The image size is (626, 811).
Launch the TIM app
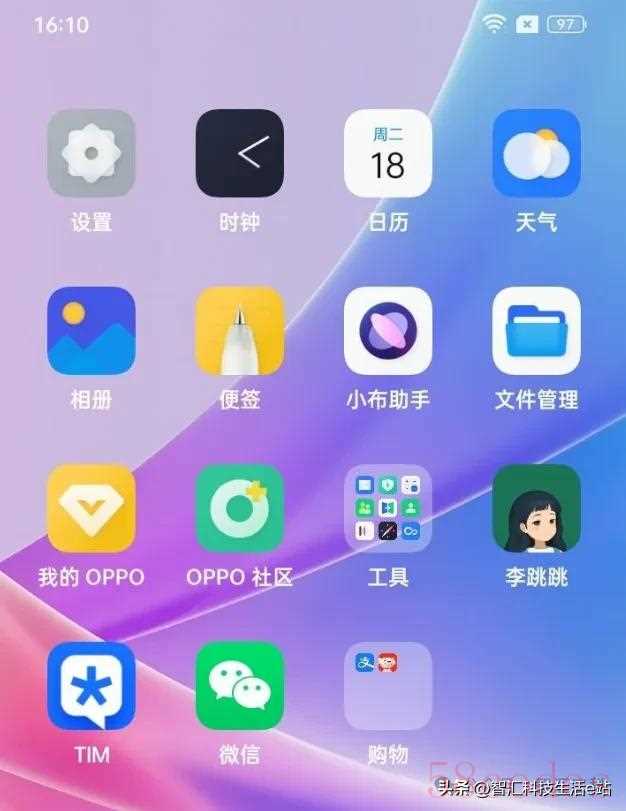coord(91,686)
